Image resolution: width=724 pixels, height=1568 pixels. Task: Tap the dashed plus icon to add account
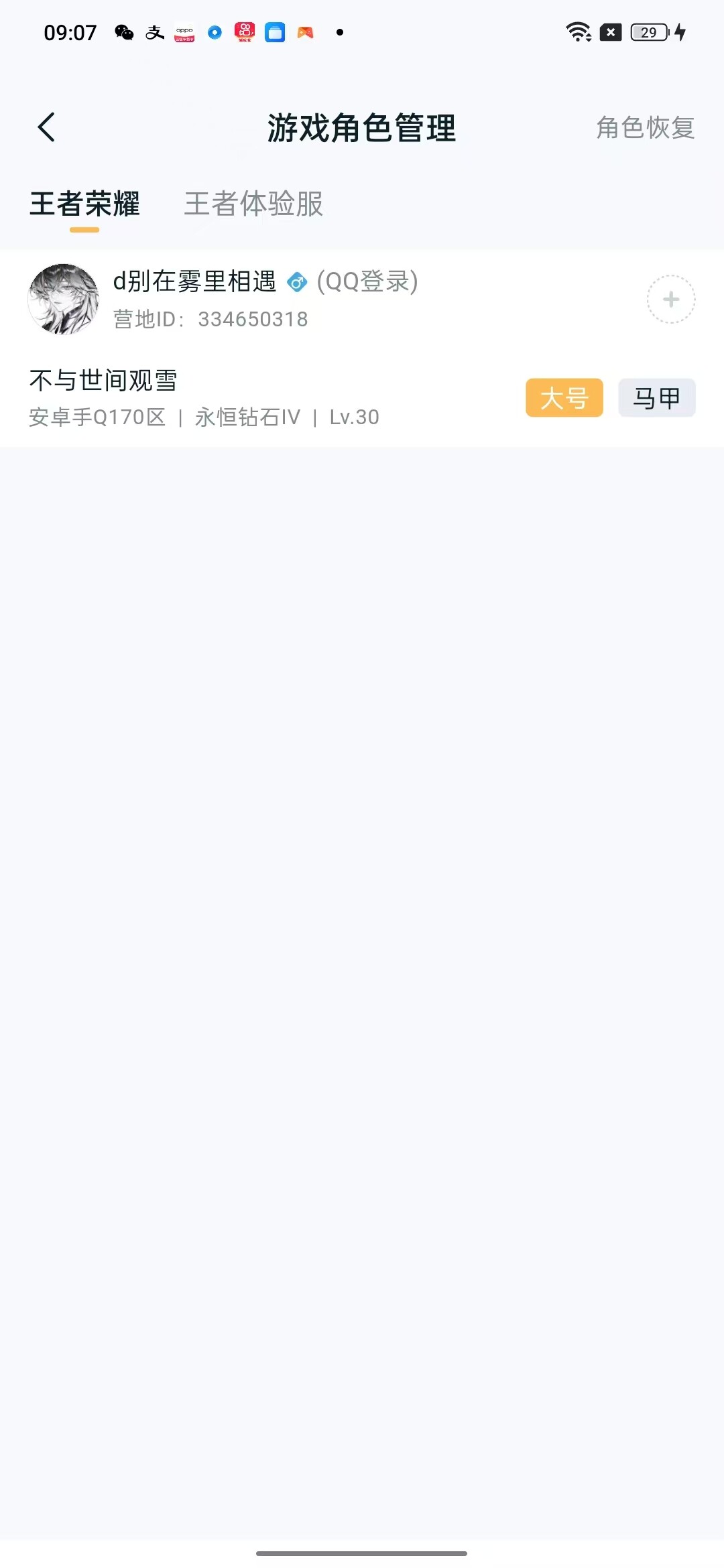point(670,300)
